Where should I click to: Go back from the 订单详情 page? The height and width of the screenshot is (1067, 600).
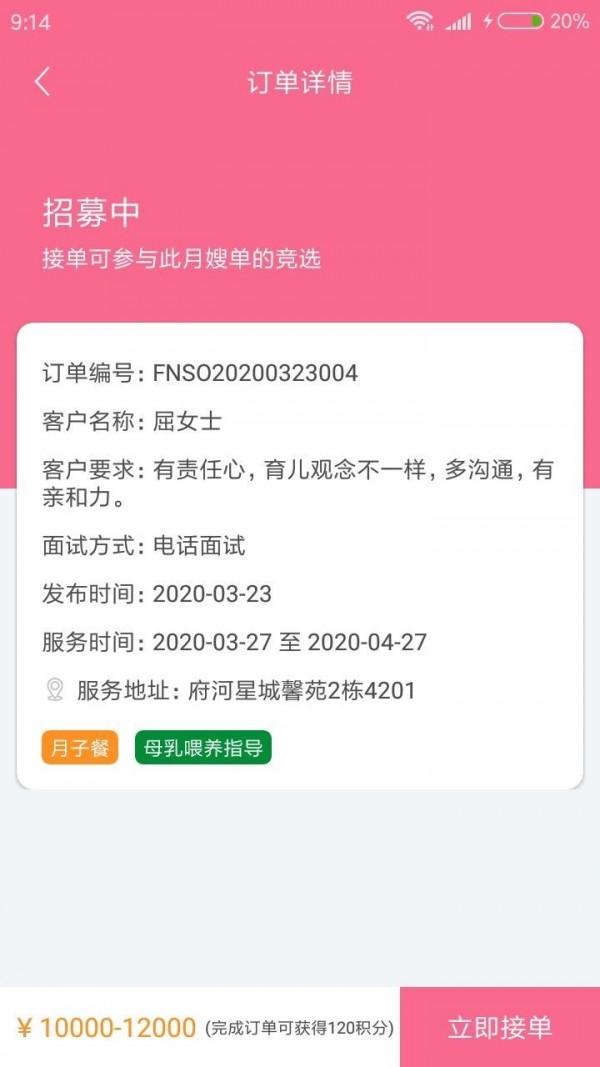pos(42,82)
